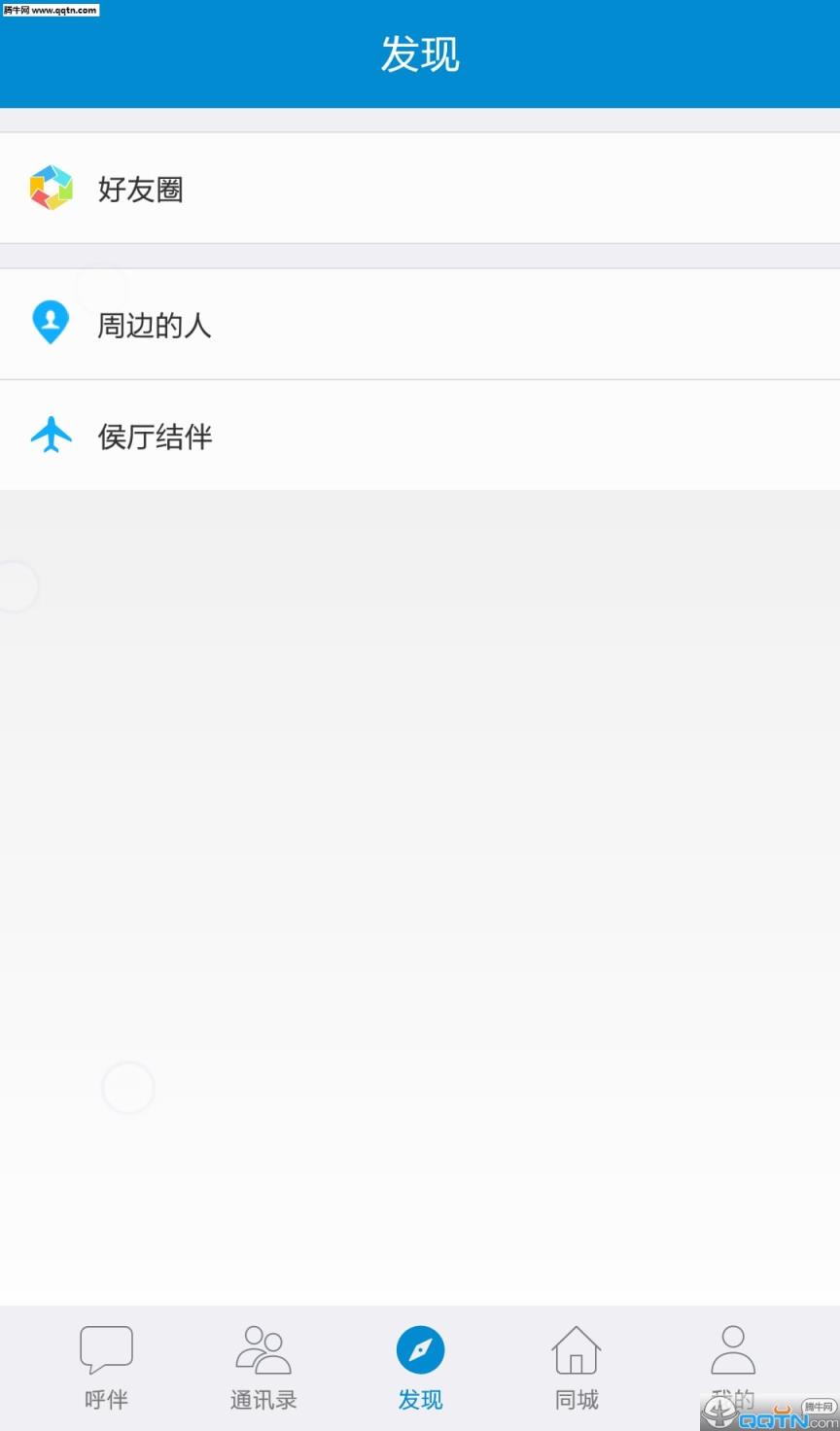Tap the faint circle watermark in blank area

coord(128,1088)
